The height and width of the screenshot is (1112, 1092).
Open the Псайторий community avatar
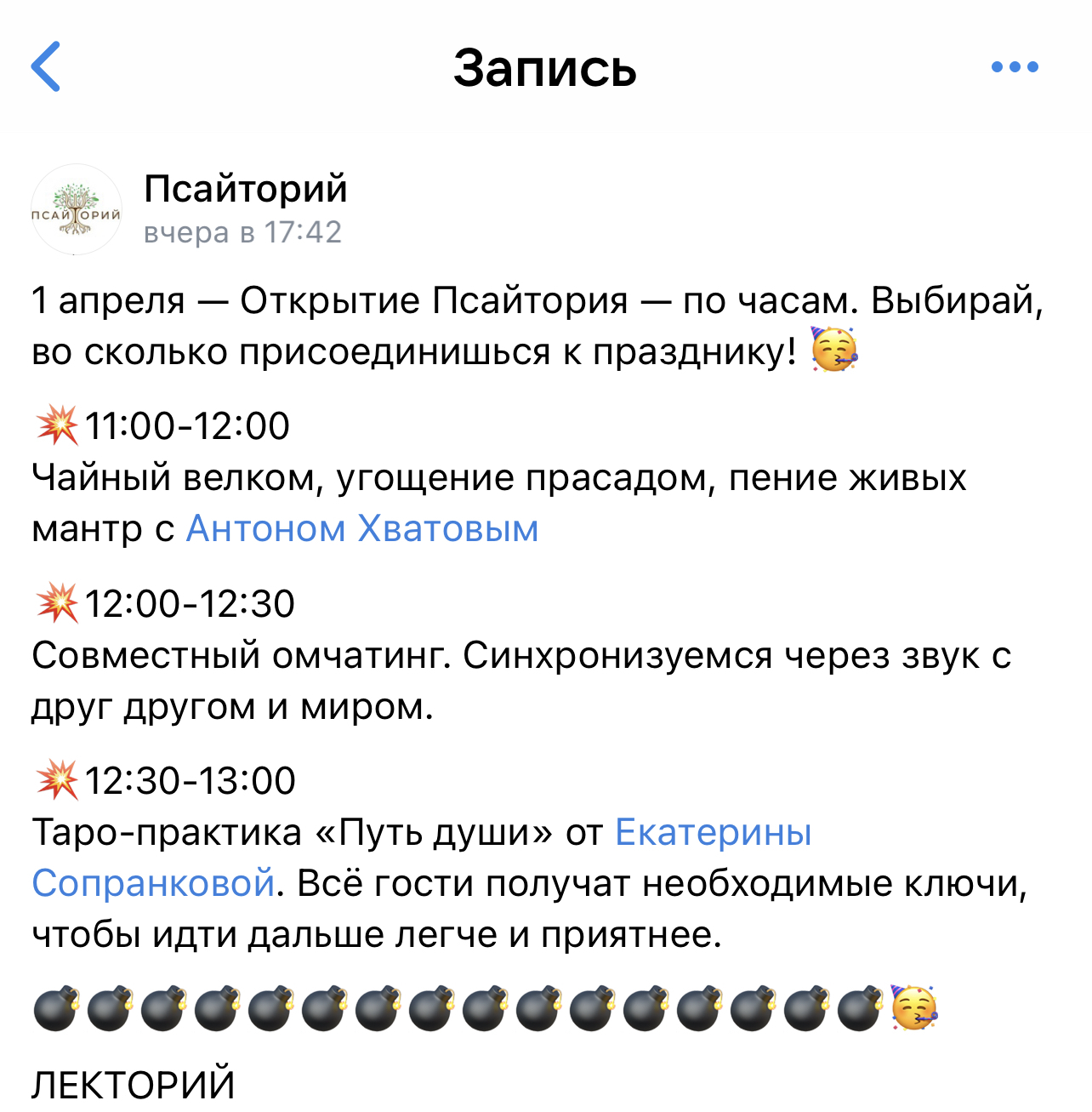[x=77, y=209]
